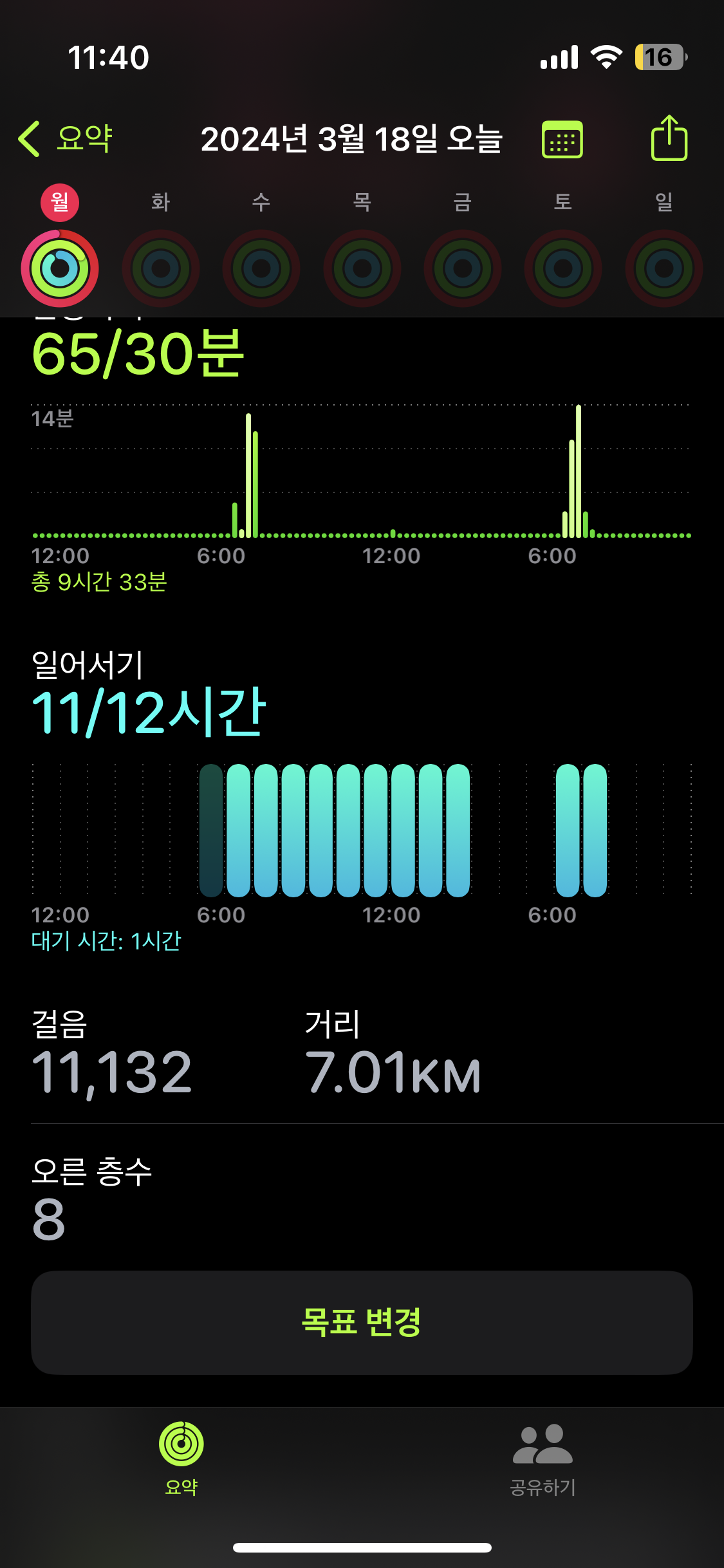Screen dimensions: 724x1568
Task: Go back to 요약 screen
Action: [66, 138]
